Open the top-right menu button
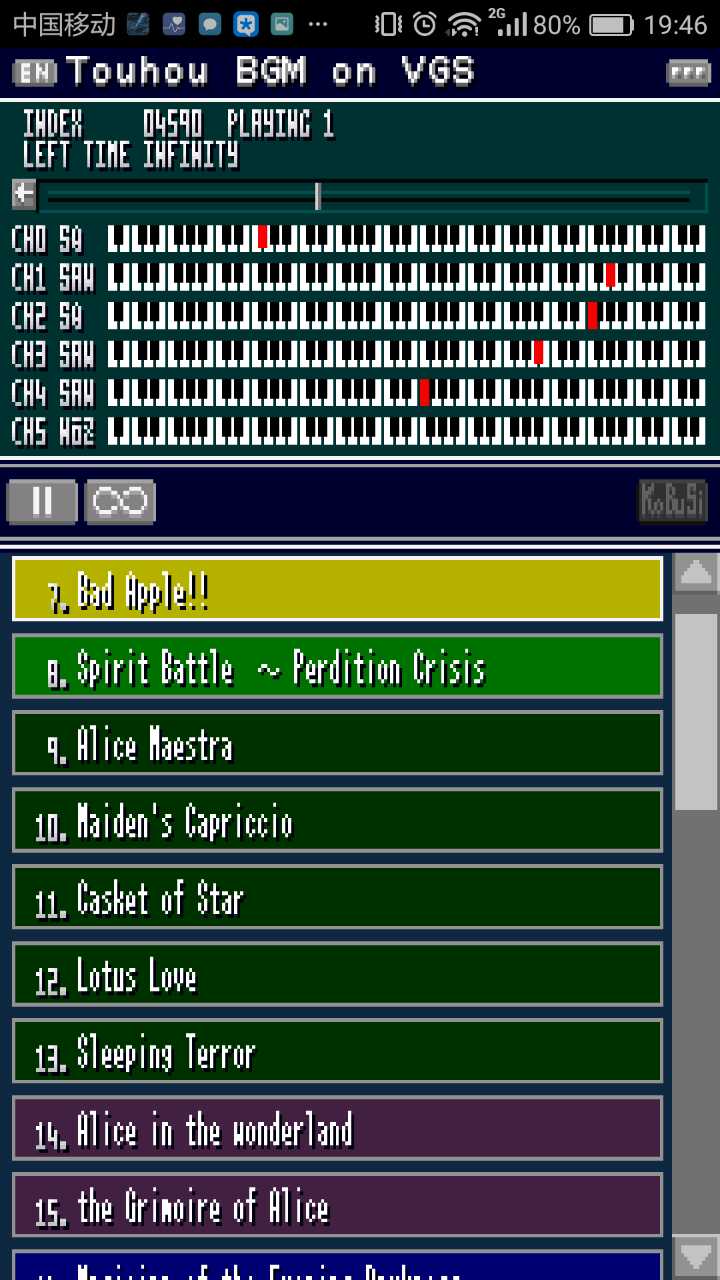Viewport: 720px width, 1280px height. tap(687, 73)
